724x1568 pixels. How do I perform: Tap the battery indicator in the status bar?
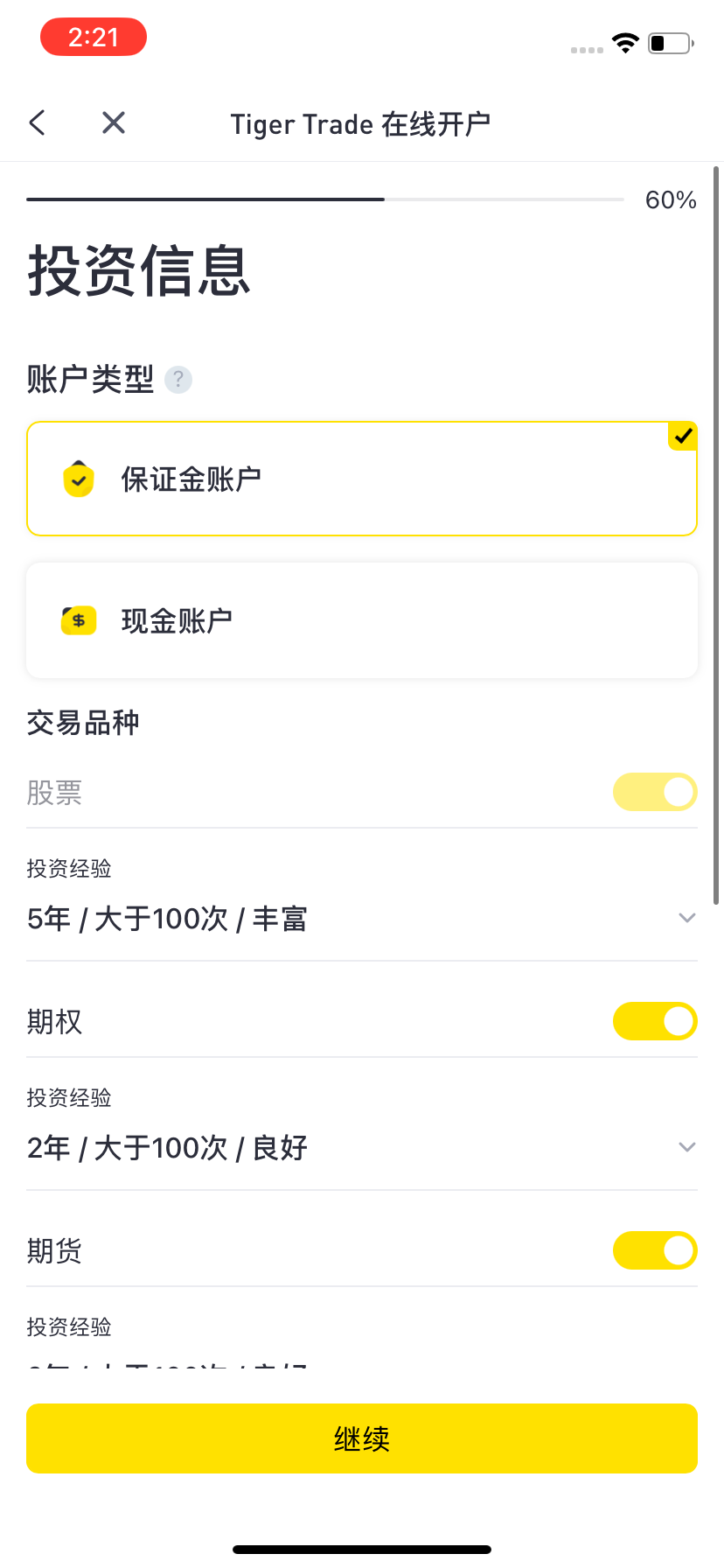coord(669,42)
